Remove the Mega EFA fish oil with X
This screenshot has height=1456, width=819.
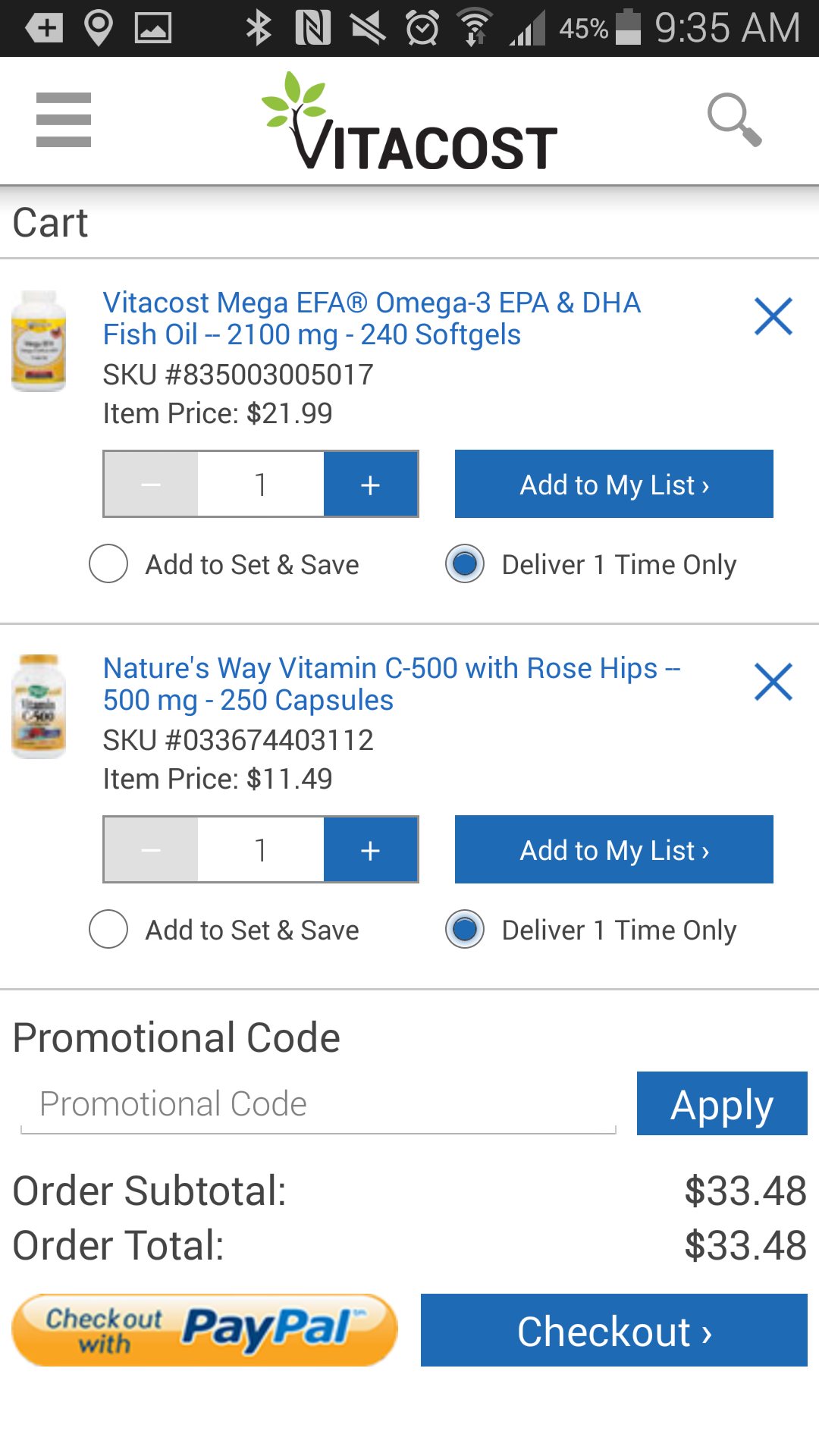click(x=773, y=315)
